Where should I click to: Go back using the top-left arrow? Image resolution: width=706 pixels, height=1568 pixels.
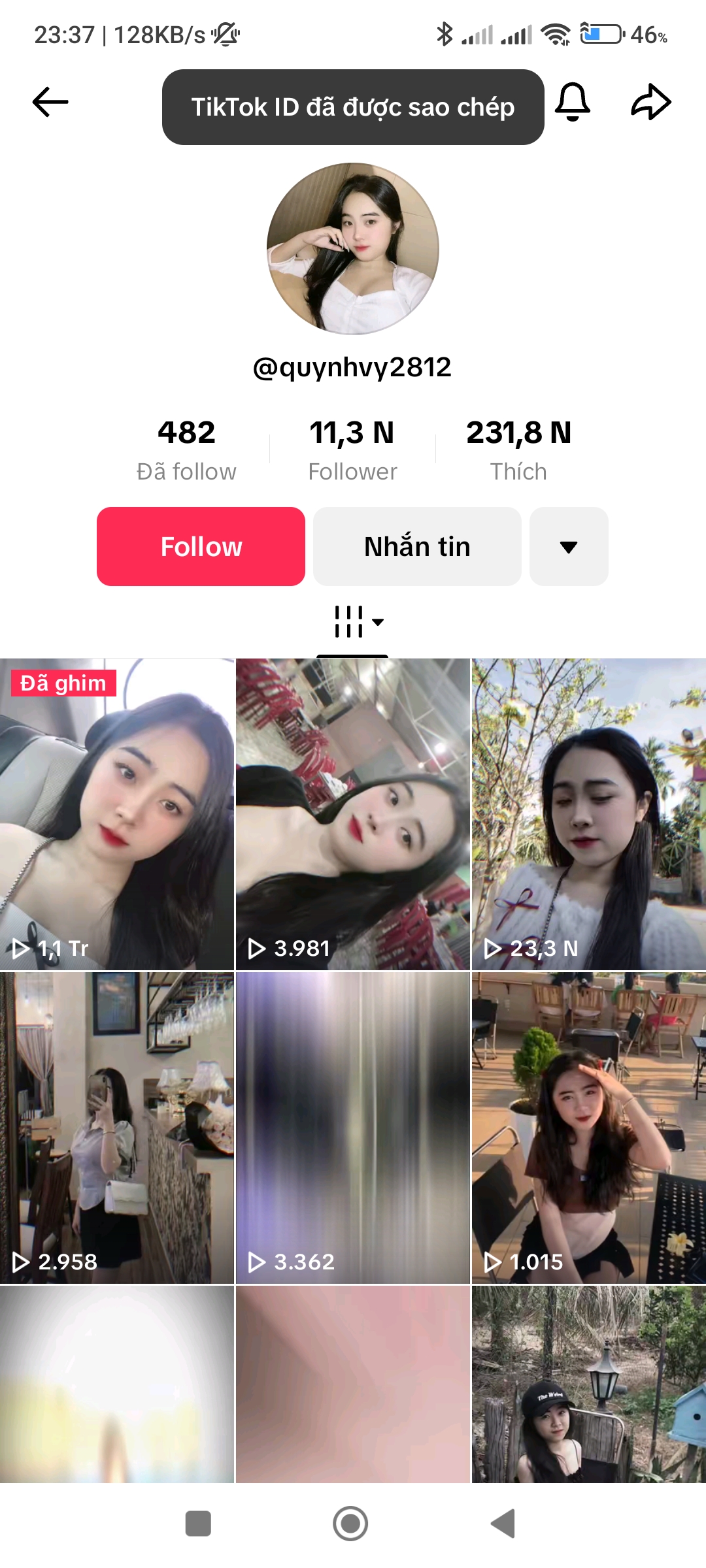pos(50,102)
